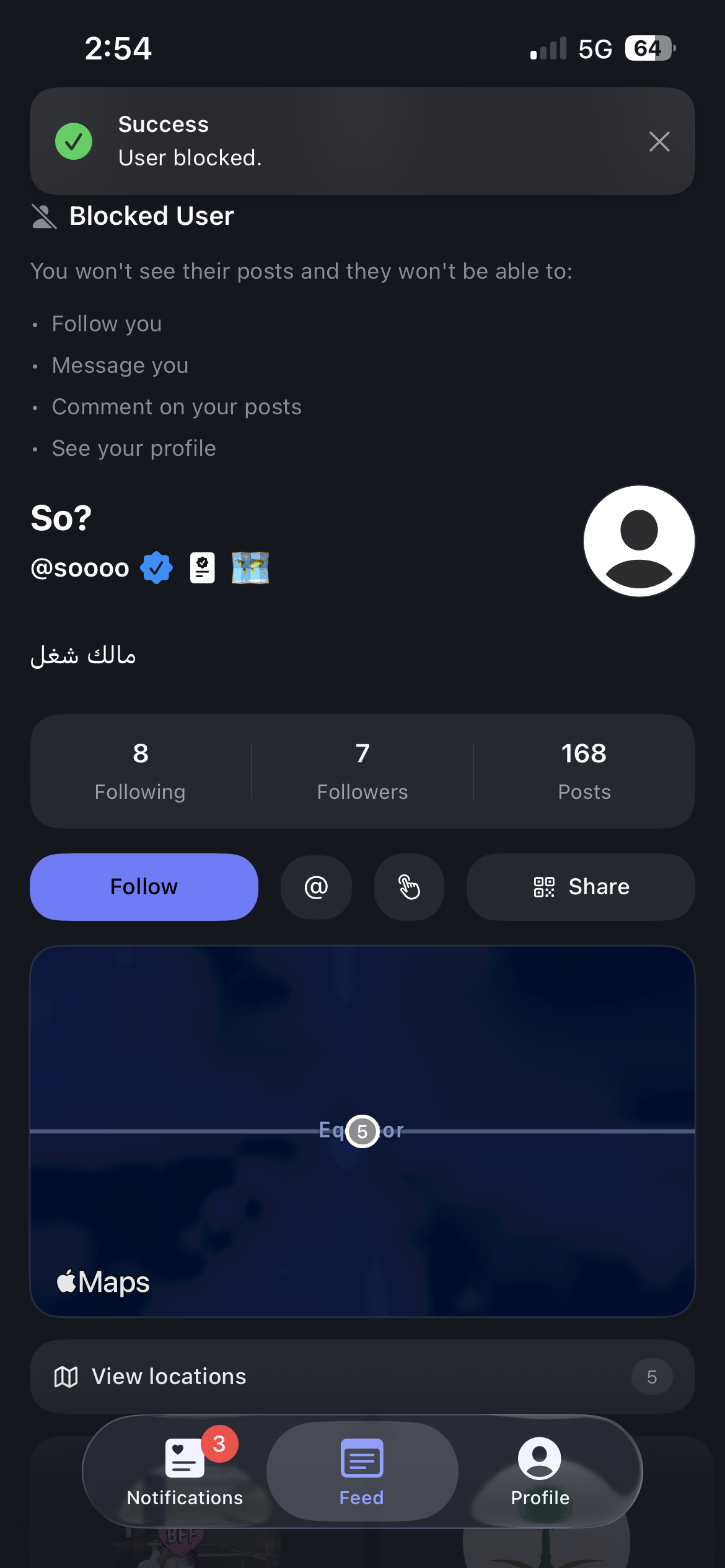Click the QR code on the Share button
This screenshot has width=725, height=1568.
pos(546,887)
